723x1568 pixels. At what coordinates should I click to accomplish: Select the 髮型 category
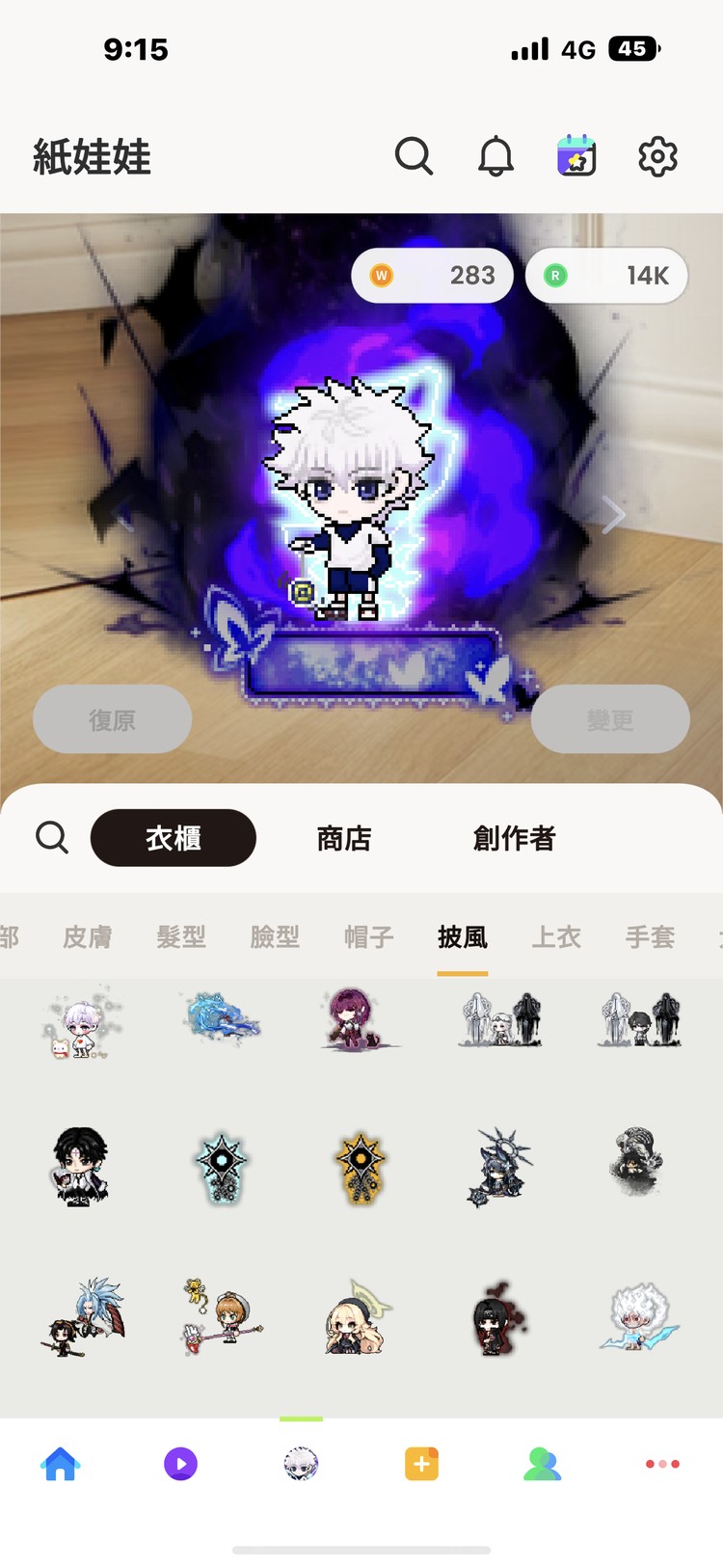pyautogui.click(x=181, y=936)
